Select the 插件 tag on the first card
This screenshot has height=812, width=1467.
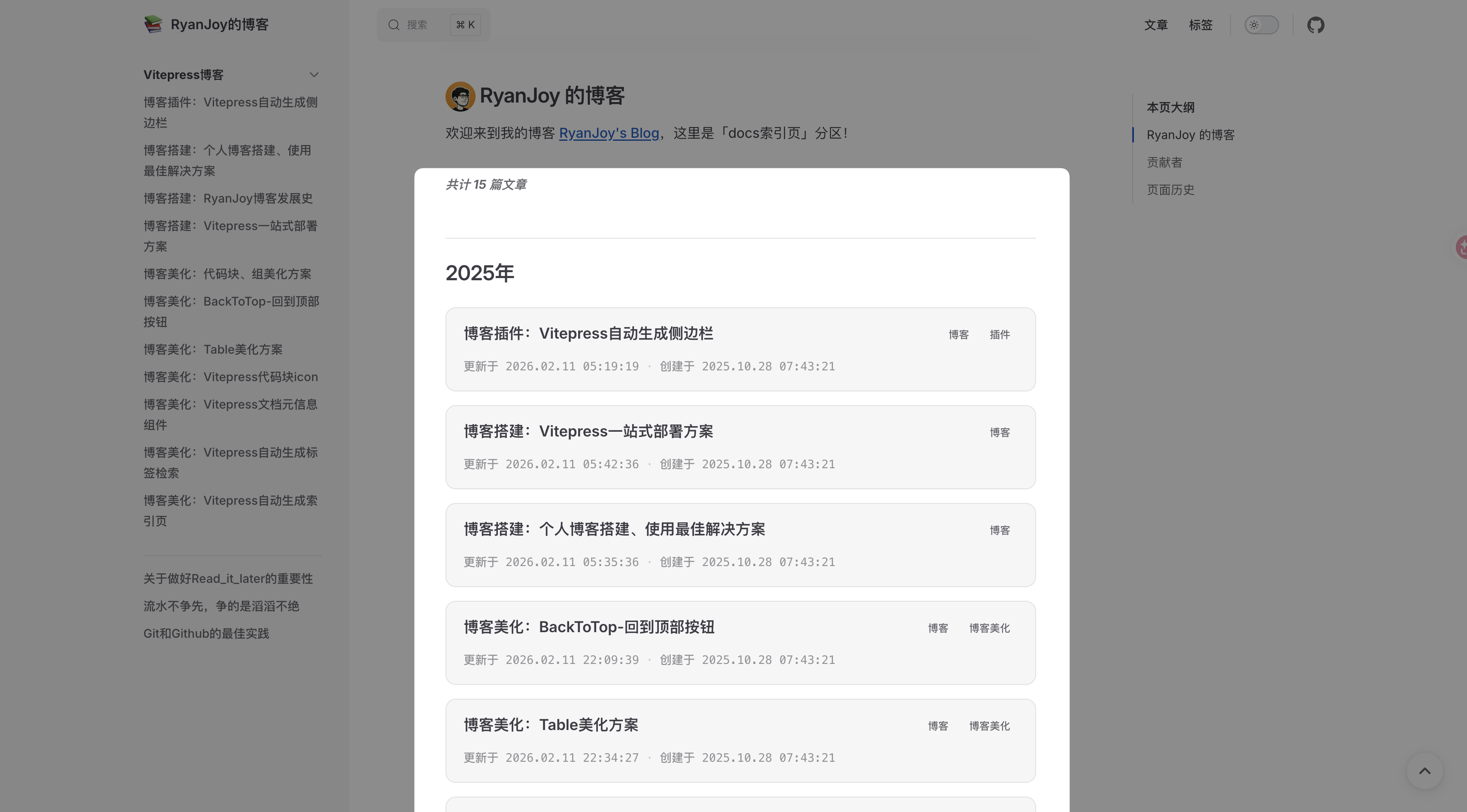click(1000, 335)
